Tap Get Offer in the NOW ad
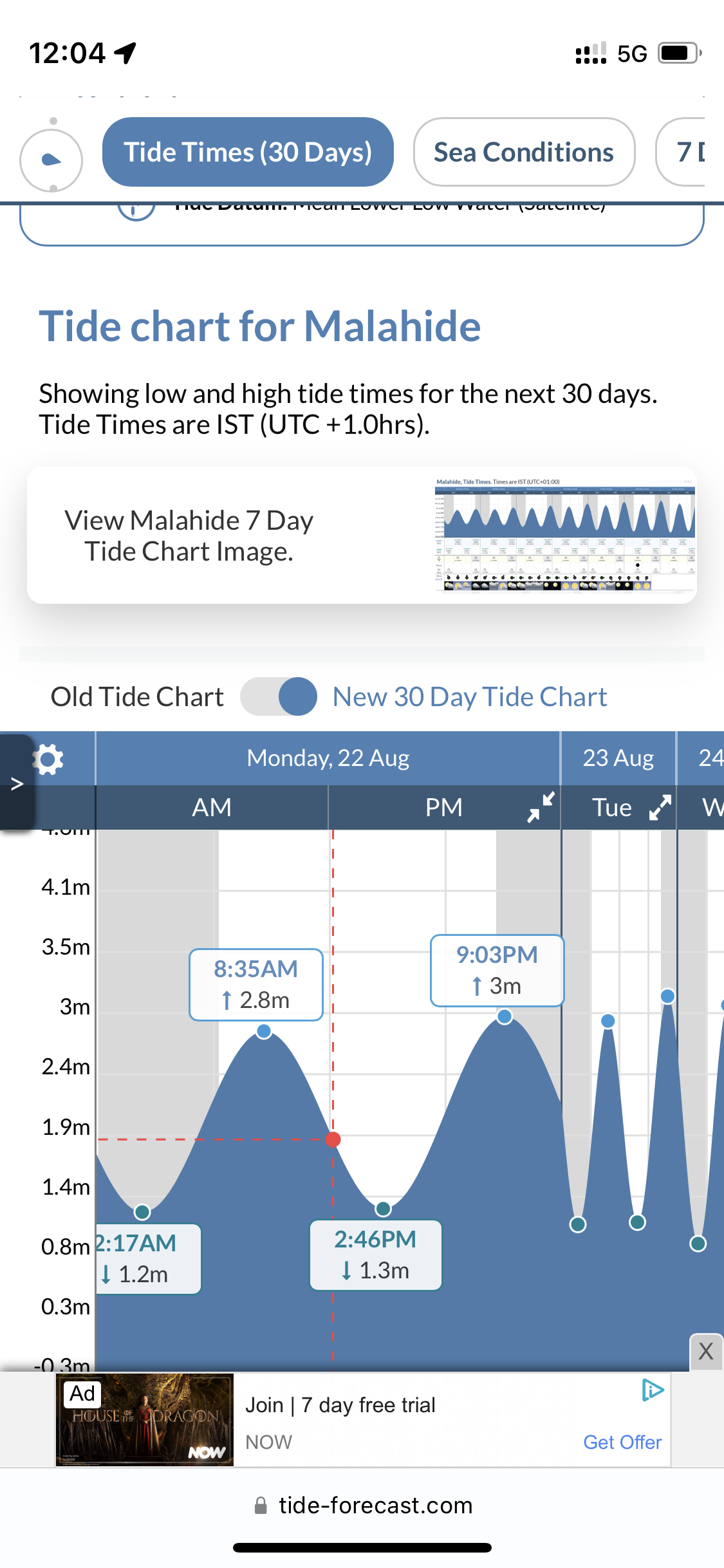The image size is (724, 1568). pyautogui.click(x=622, y=1442)
